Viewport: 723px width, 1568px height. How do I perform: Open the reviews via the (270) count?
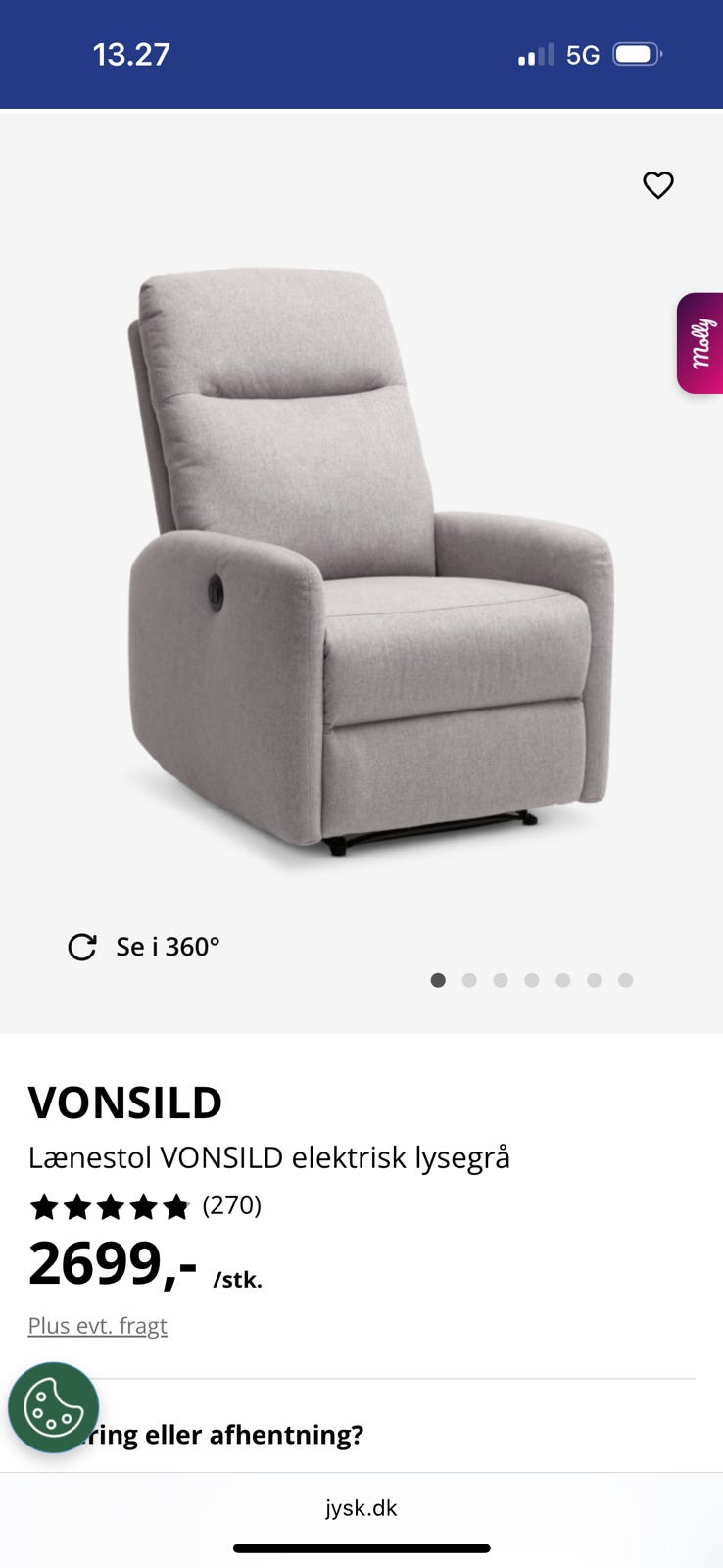[x=231, y=1206]
